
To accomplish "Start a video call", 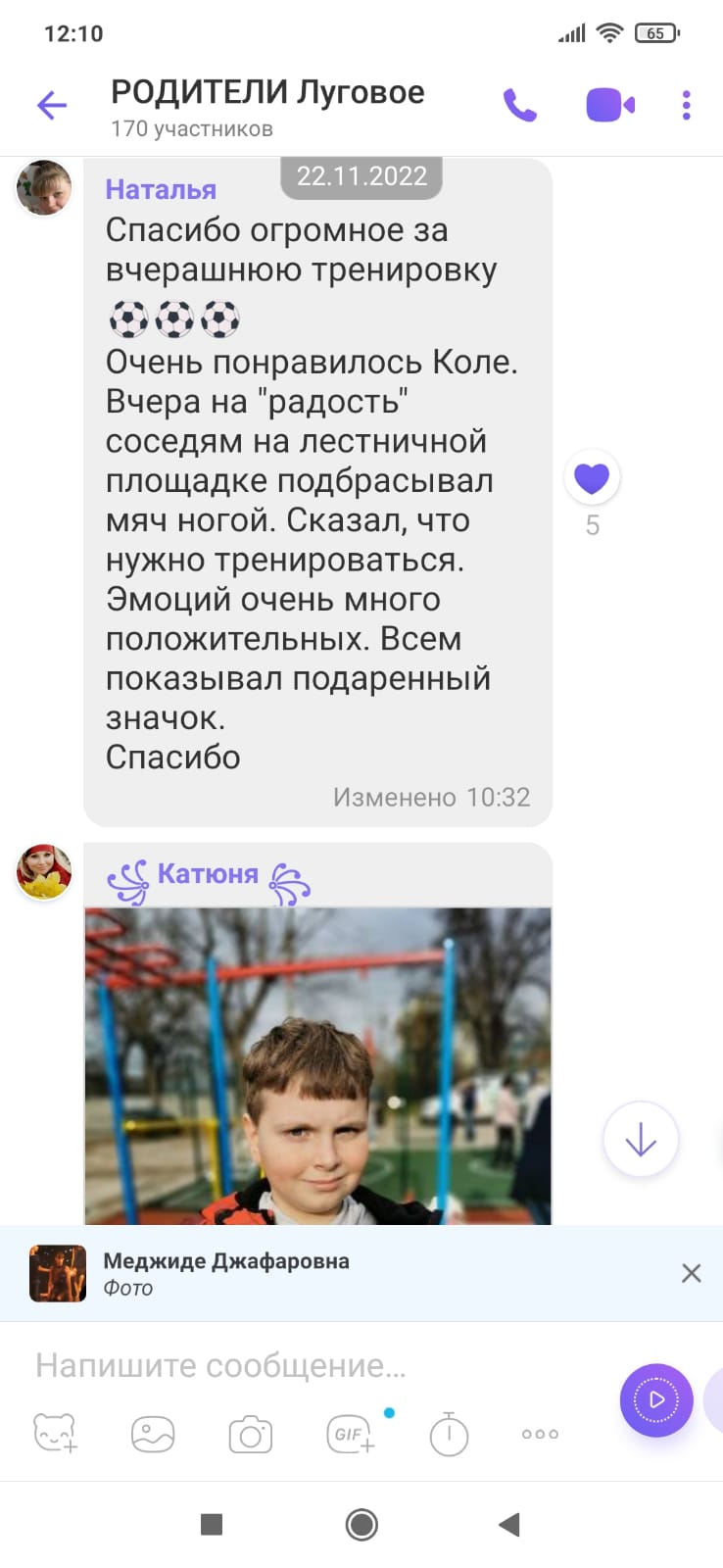I will [x=610, y=105].
